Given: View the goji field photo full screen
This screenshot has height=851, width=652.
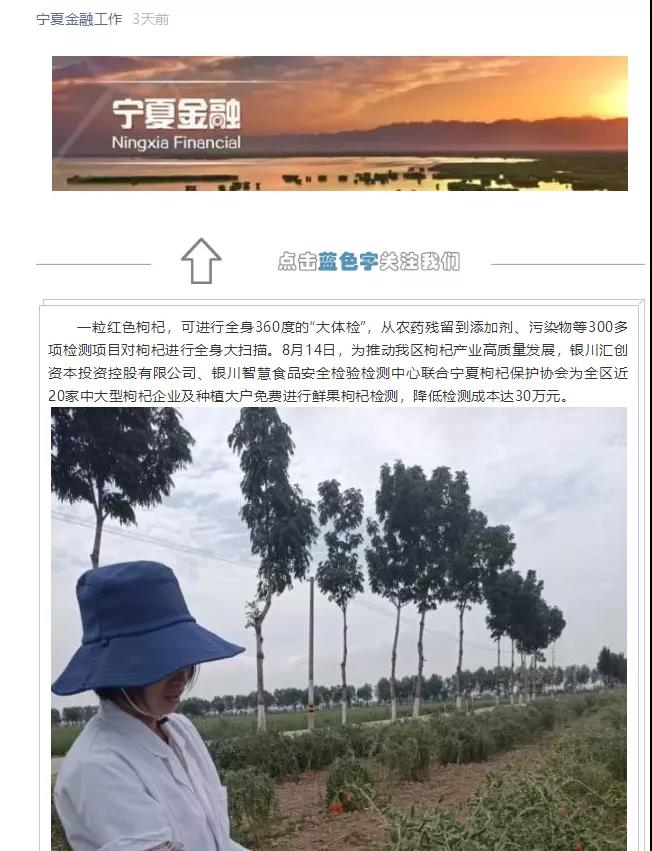Looking at the screenshot, I should tap(339, 628).
